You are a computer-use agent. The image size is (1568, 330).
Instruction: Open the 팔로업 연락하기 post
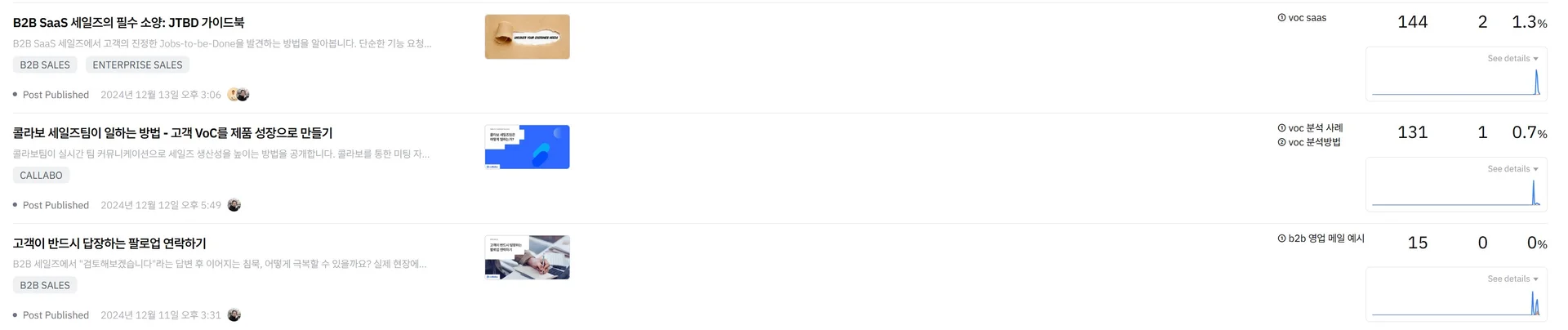click(109, 243)
